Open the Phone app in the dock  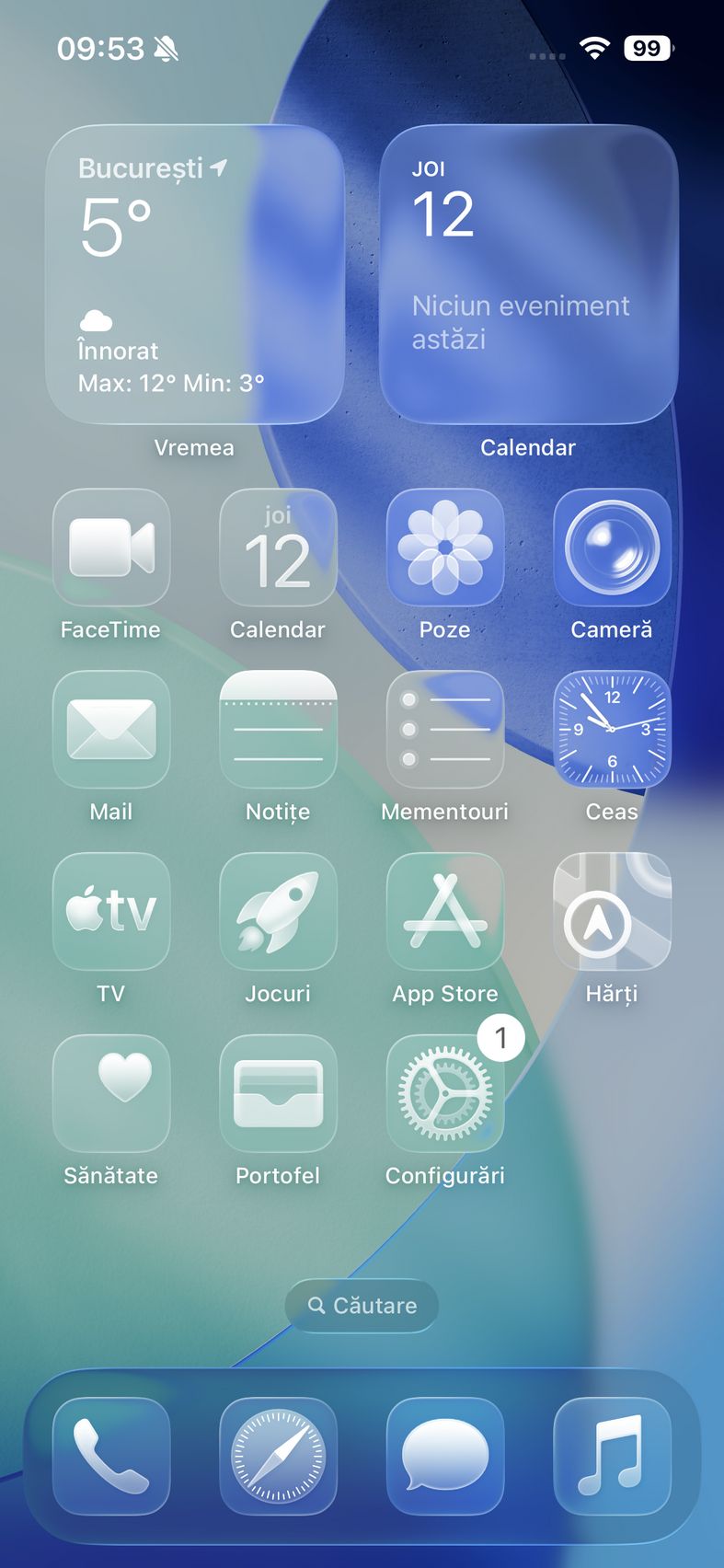pyautogui.click(x=111, y=1456)
